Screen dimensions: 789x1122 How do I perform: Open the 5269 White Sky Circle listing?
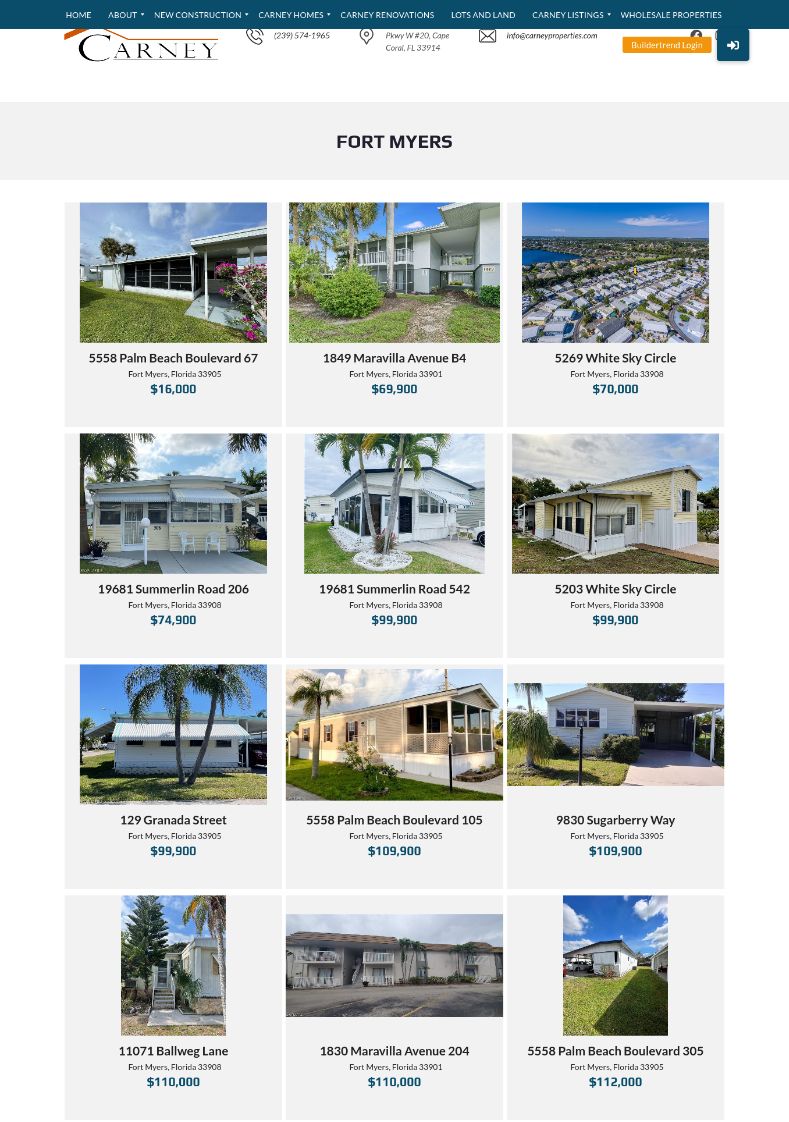615,358
